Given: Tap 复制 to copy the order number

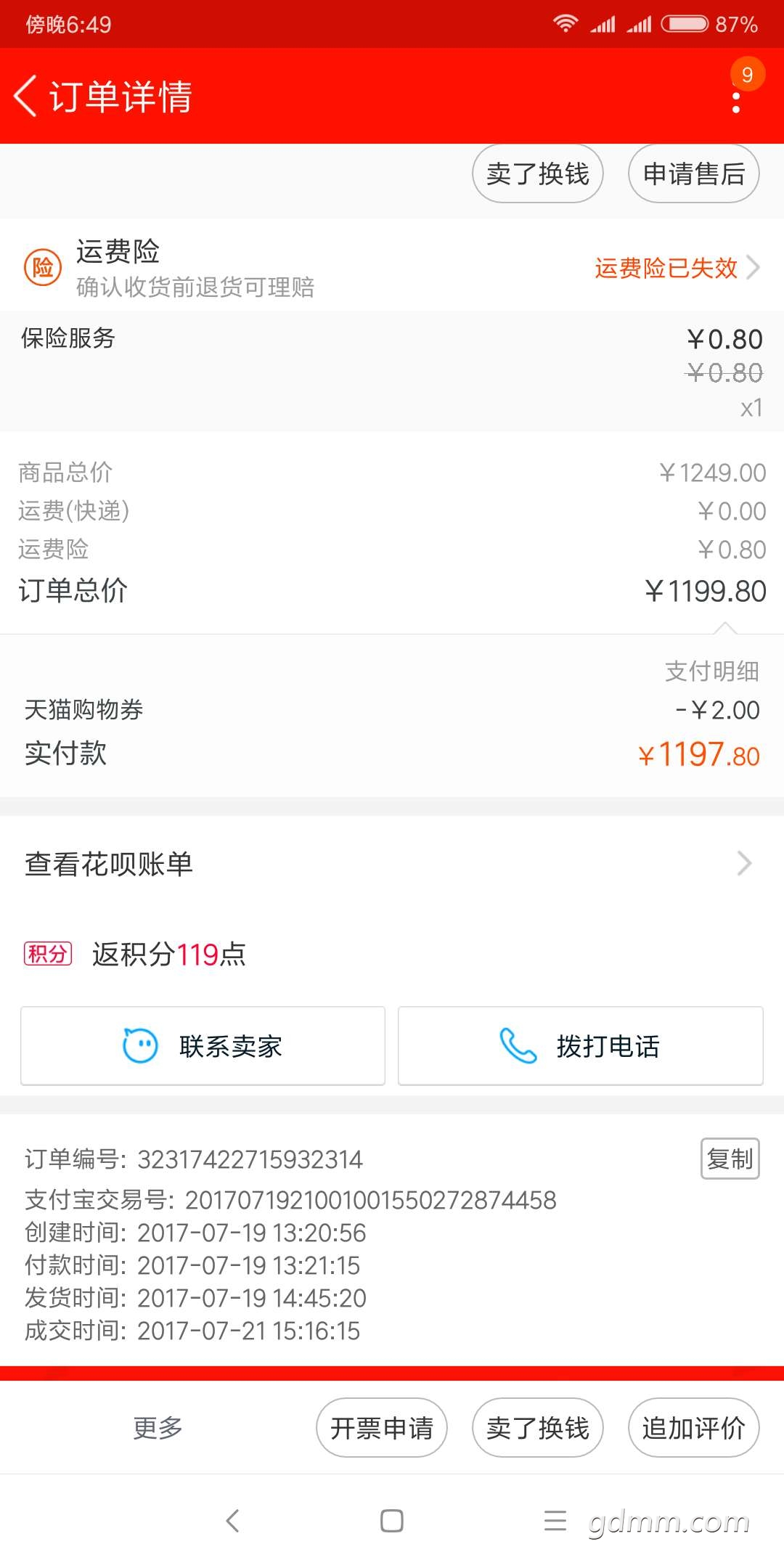Looking at the screenshot, I should pyautogui.click(x=730, y=1159).
